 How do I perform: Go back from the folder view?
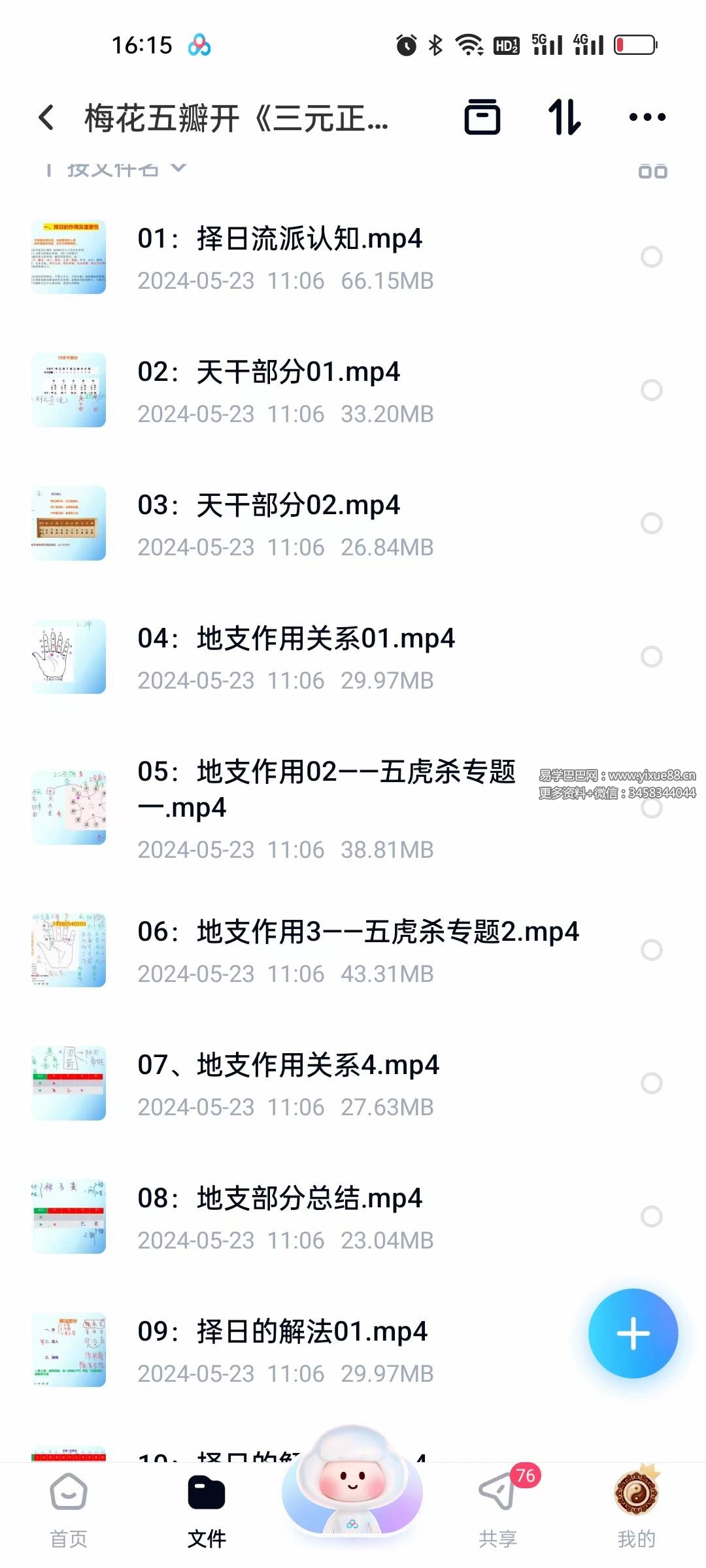coord(46,118)
